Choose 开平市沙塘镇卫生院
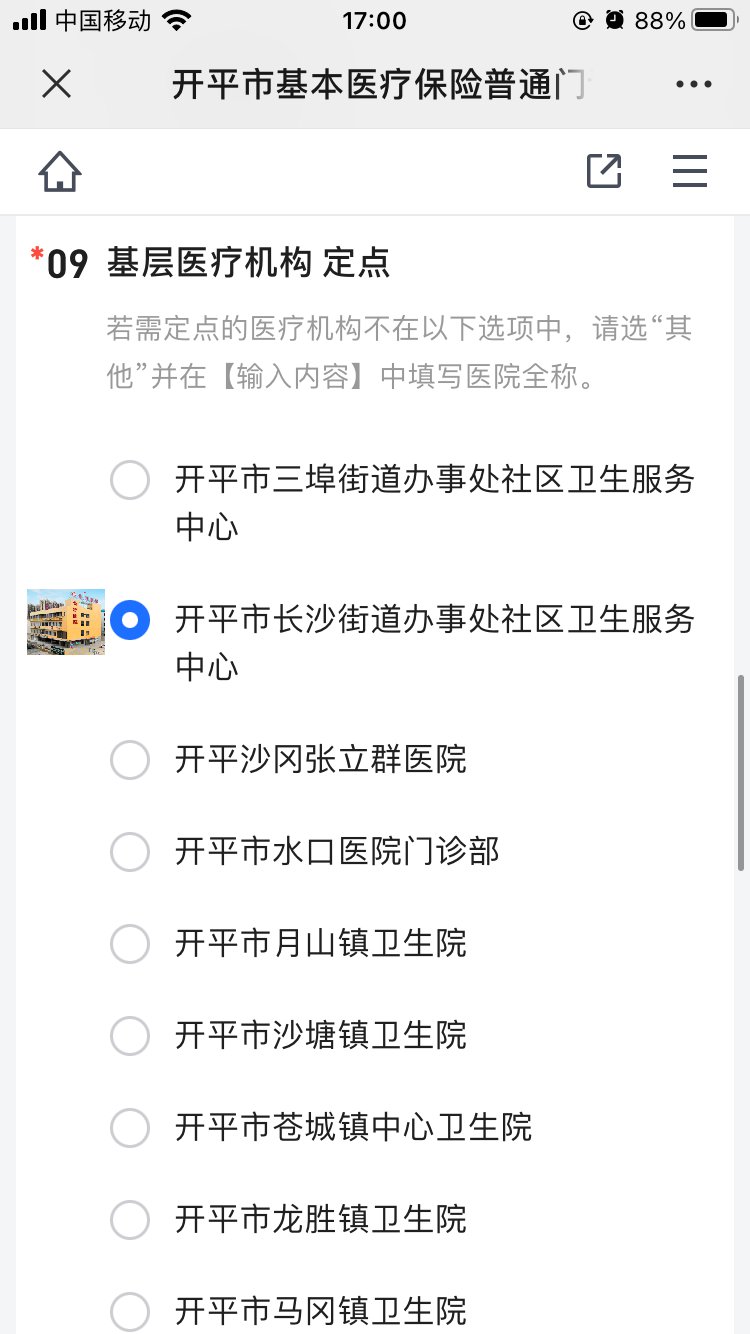 [x=130, y=1036]
